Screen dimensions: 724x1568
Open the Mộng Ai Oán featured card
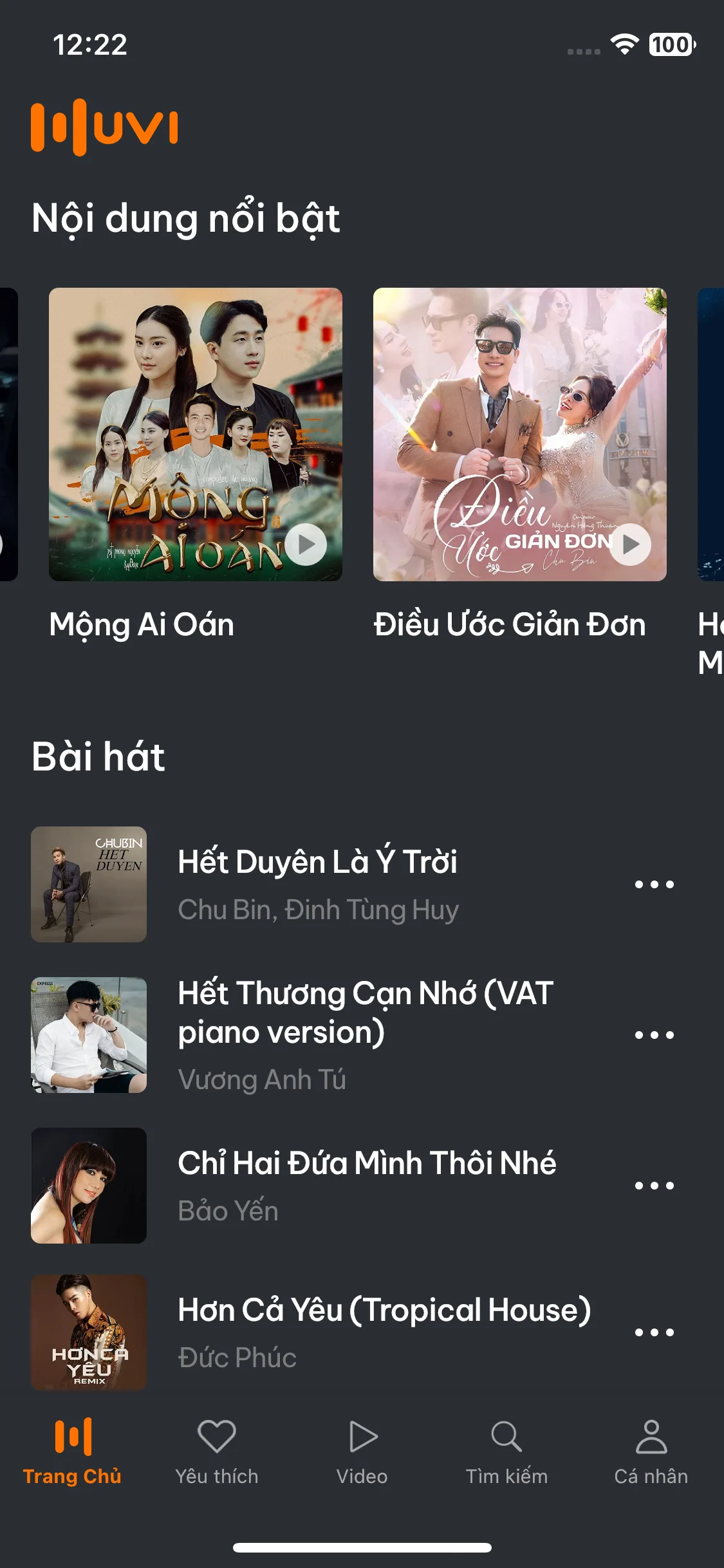195,434
